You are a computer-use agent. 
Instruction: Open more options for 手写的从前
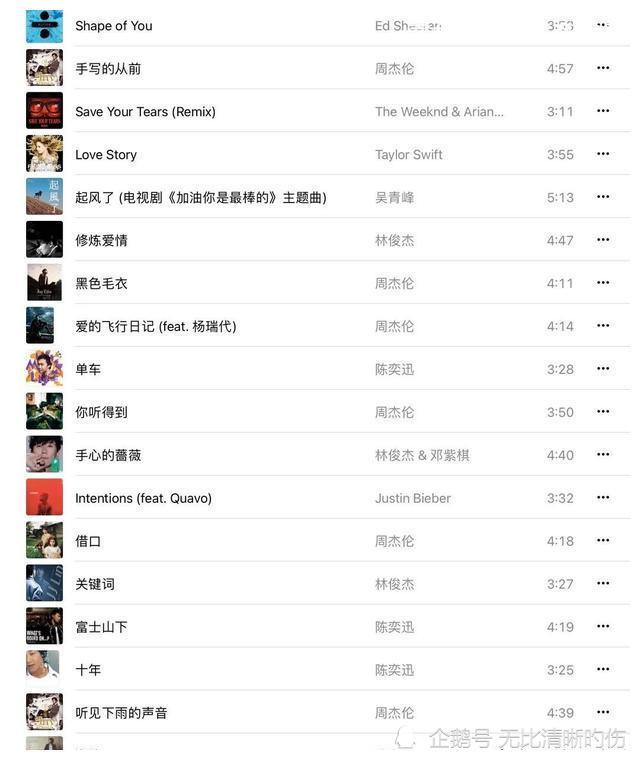603,68
